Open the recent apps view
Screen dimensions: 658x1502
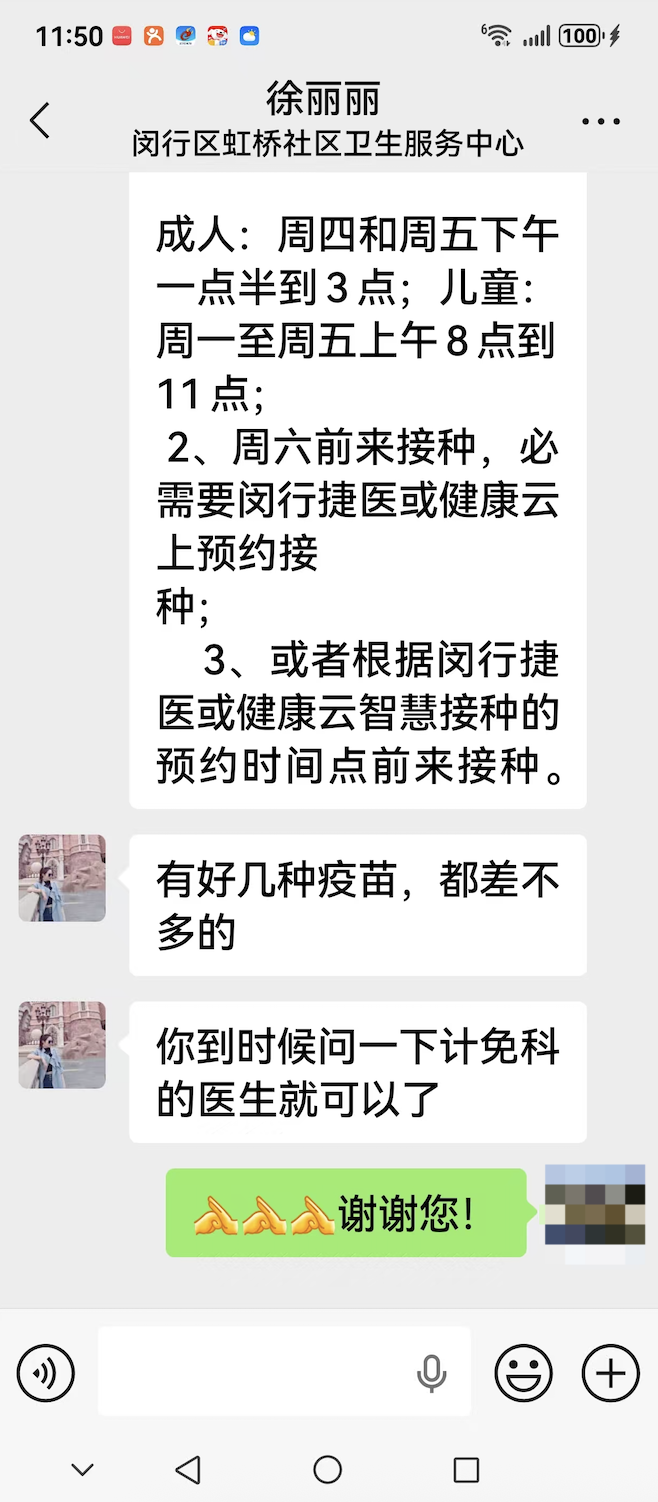[x=466, y=1469]
